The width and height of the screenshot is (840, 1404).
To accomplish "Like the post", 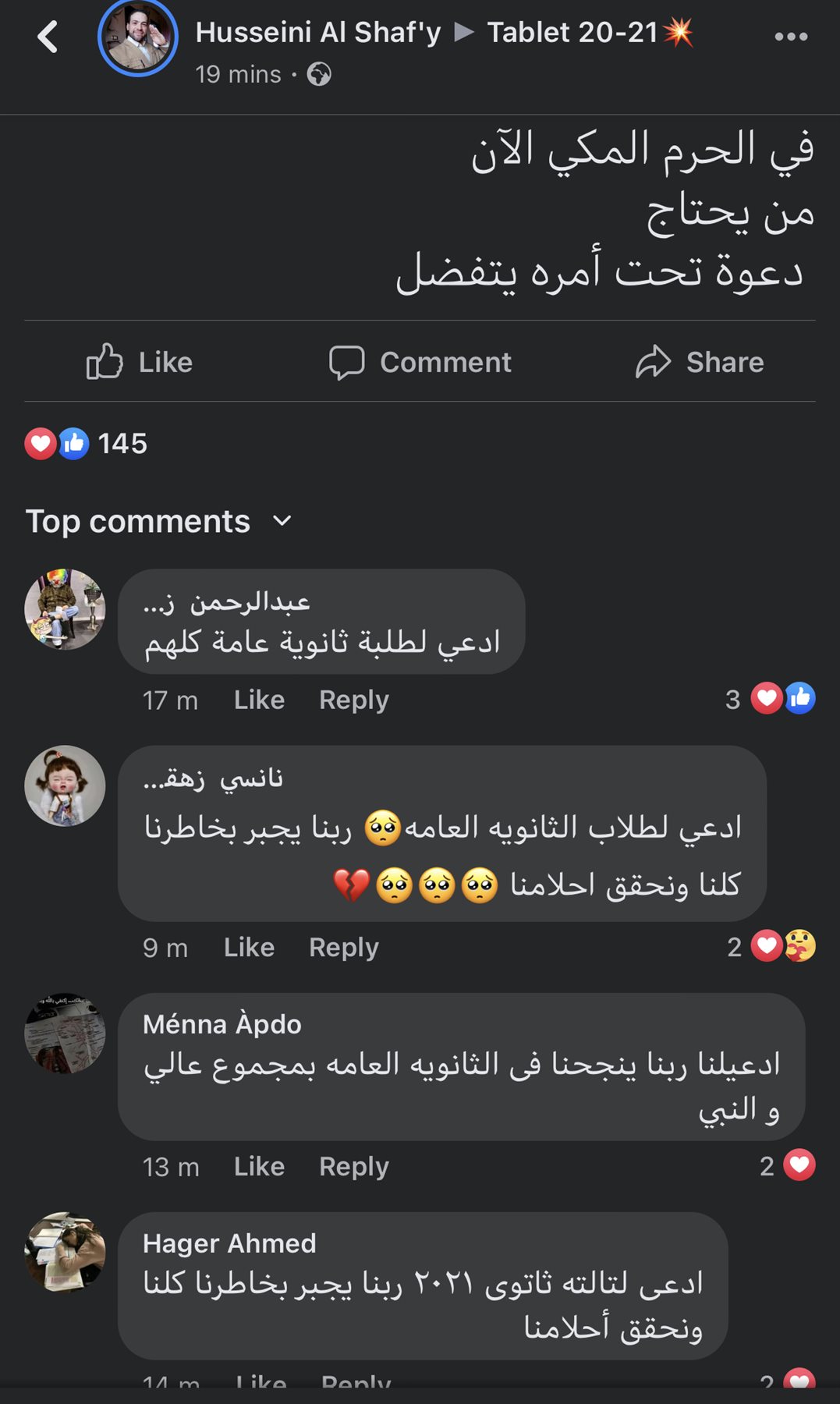I will (140, 362).
